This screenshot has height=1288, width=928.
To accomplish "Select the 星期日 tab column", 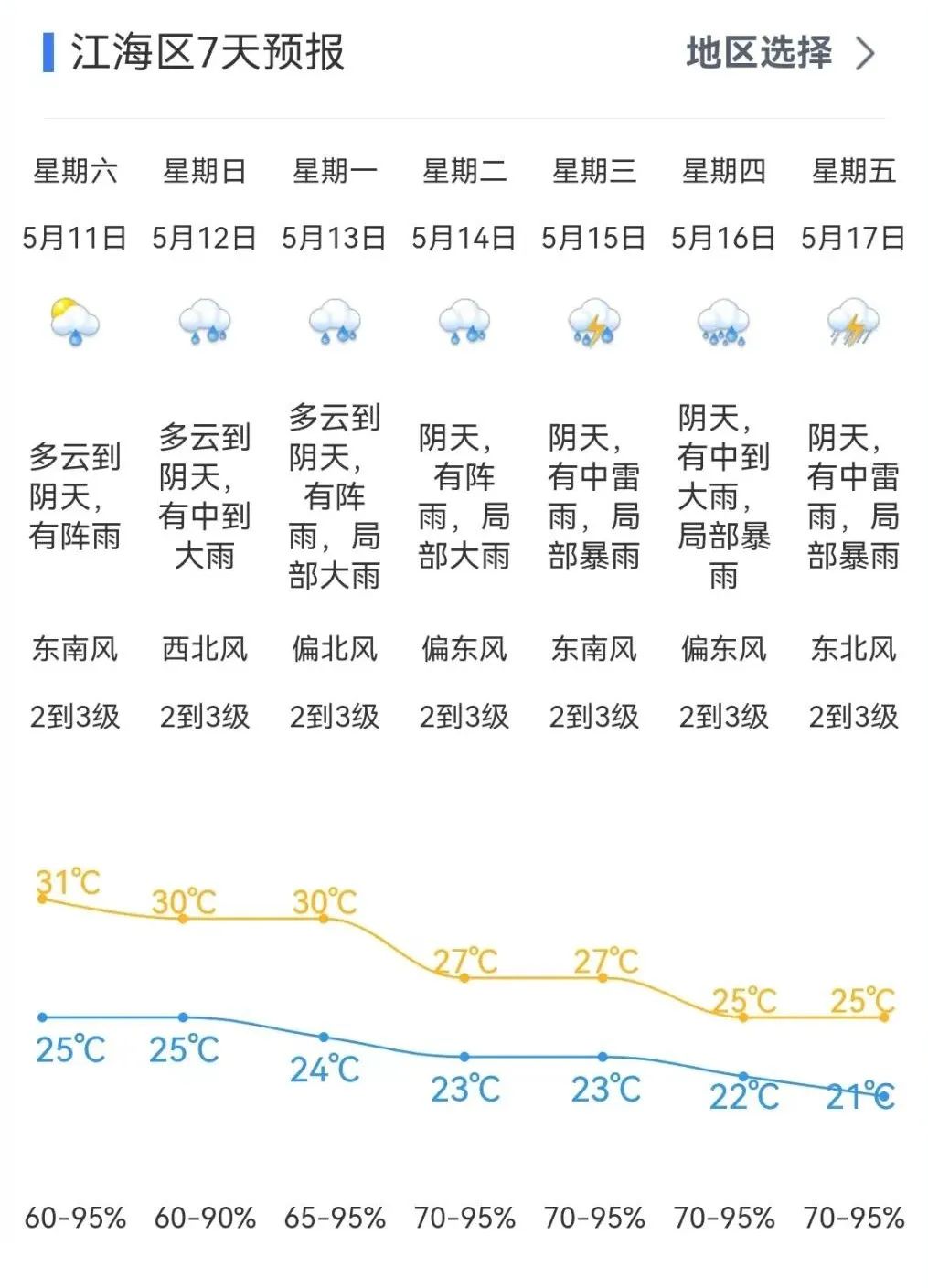I will pyautogui.click(x=203, y=171).
